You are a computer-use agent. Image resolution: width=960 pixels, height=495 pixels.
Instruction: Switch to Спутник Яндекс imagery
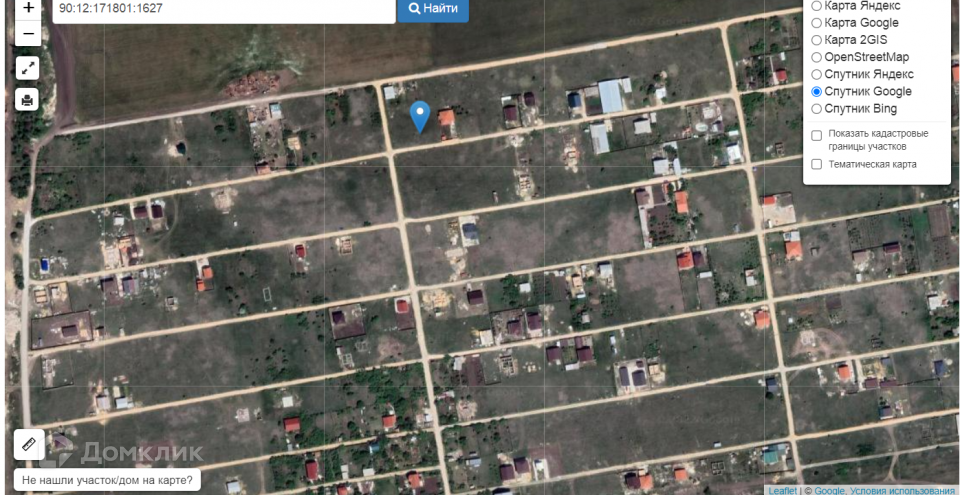pos(817,74)
